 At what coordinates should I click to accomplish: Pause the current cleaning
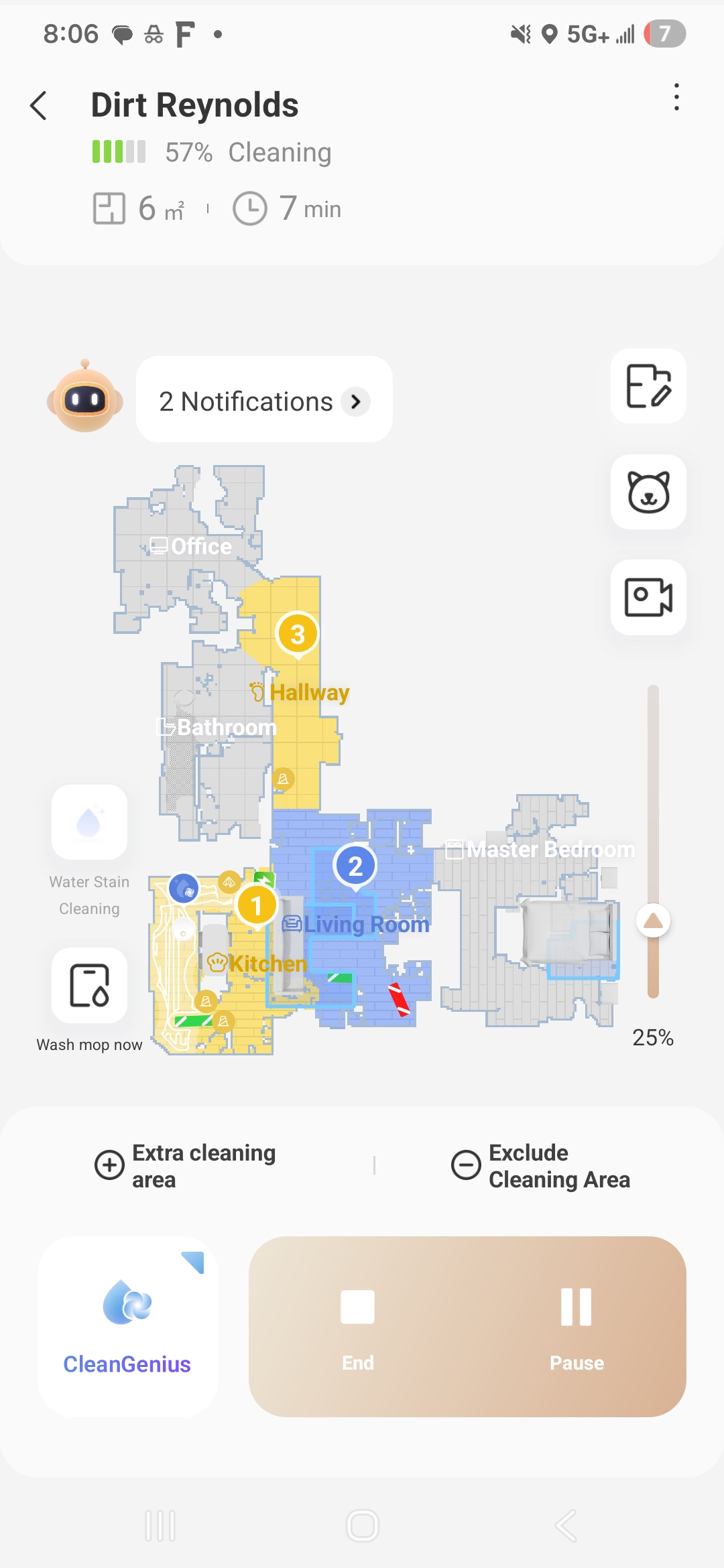click(577, 1326)
